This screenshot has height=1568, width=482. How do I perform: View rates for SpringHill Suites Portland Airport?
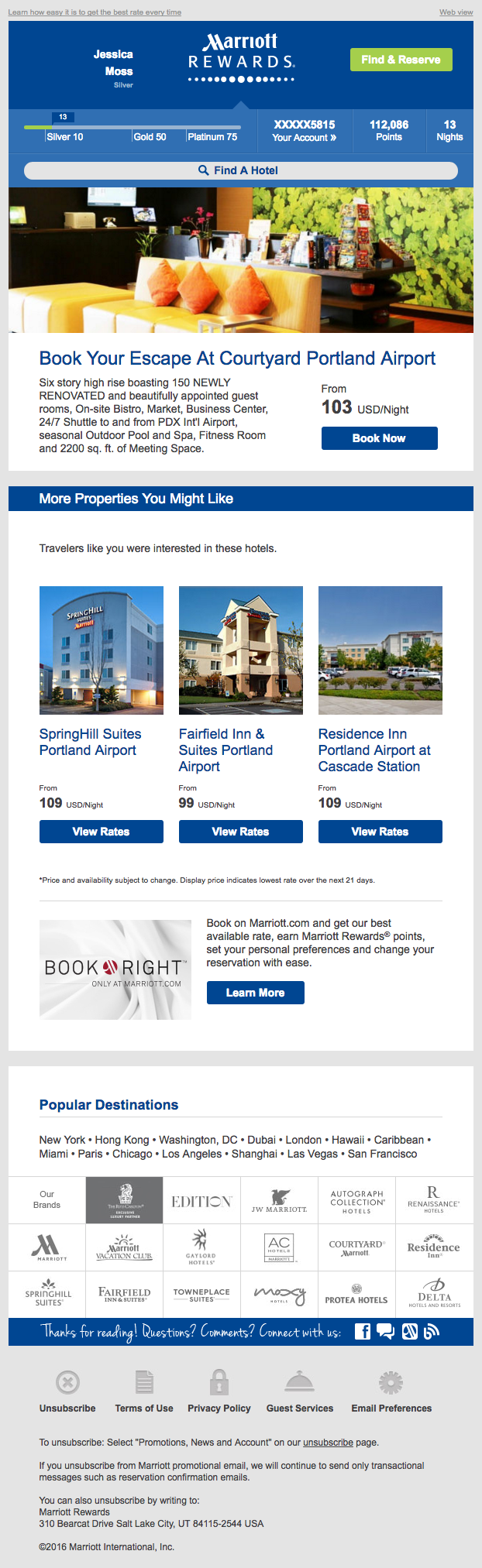(101, 832)
